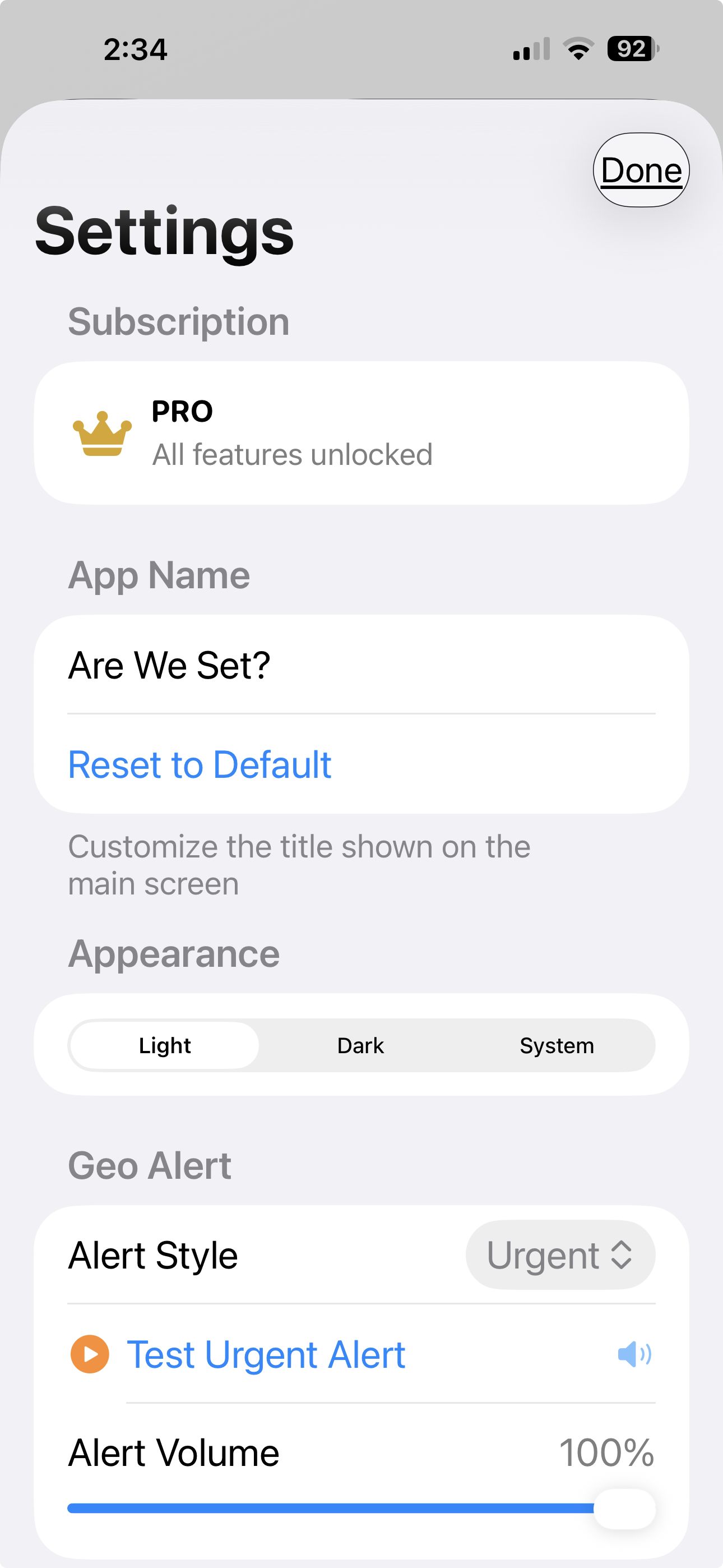723x1568 pixels.
Task: Open the Alert Style selector showing Urgent
Action: tap(559, 1255)
